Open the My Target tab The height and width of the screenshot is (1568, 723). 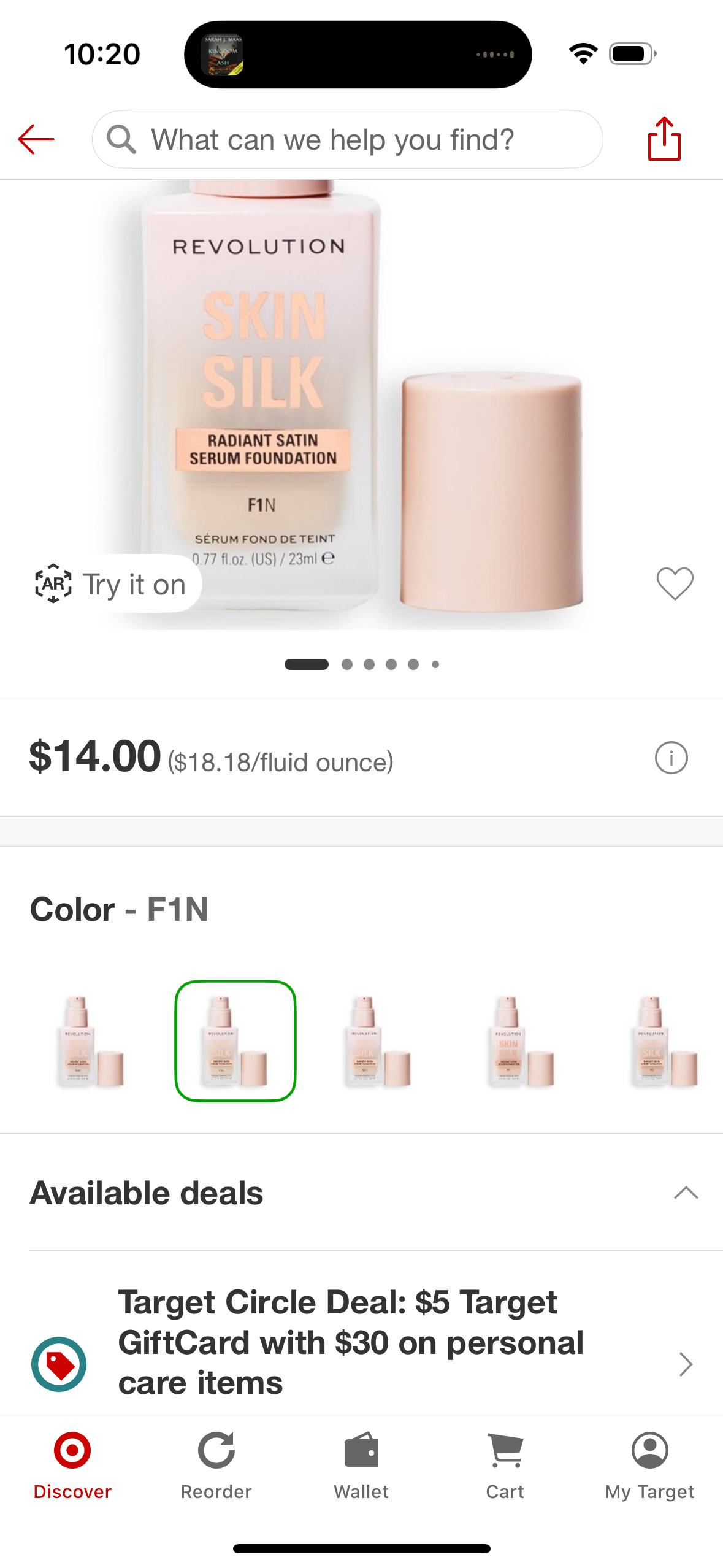pos(649,1464)
